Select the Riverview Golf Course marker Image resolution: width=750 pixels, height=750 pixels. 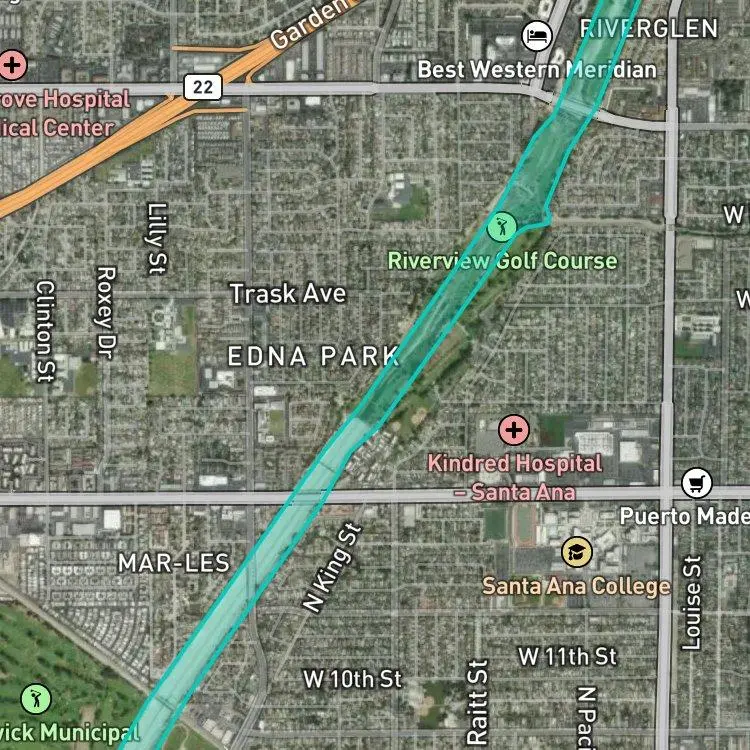point(502,227)
